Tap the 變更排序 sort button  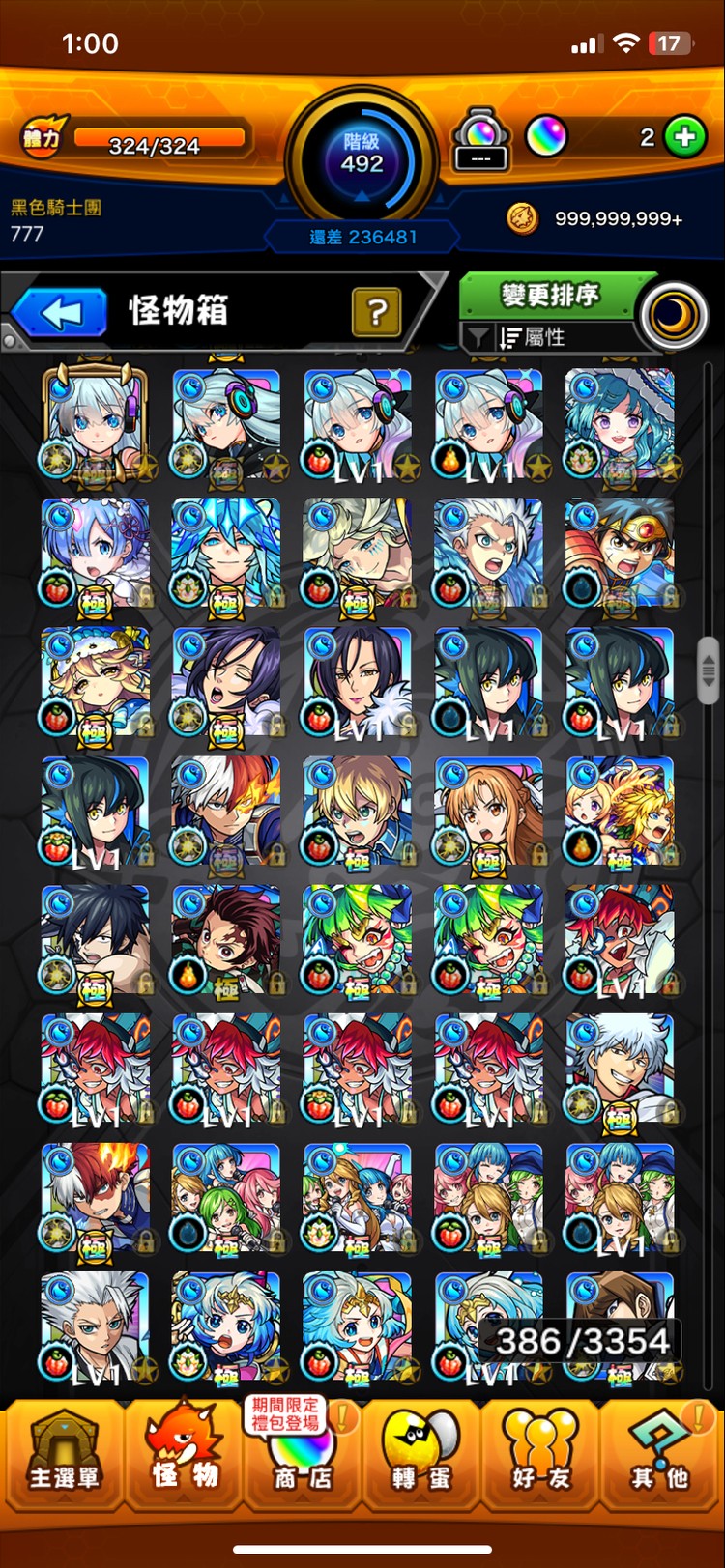[549, 295]
